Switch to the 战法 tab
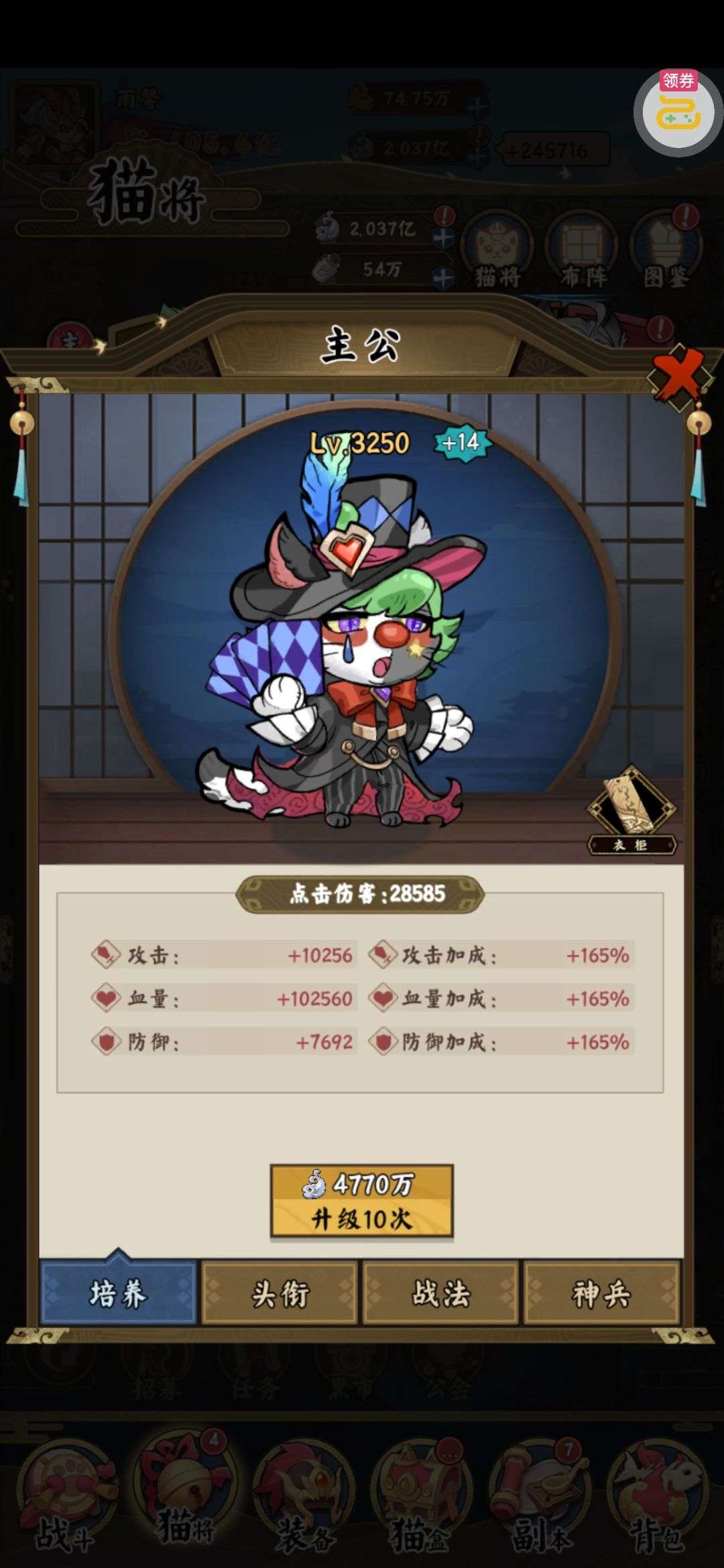Image resolution: width=724 pixels, height=1568 pixels. tap(440, 1293)
